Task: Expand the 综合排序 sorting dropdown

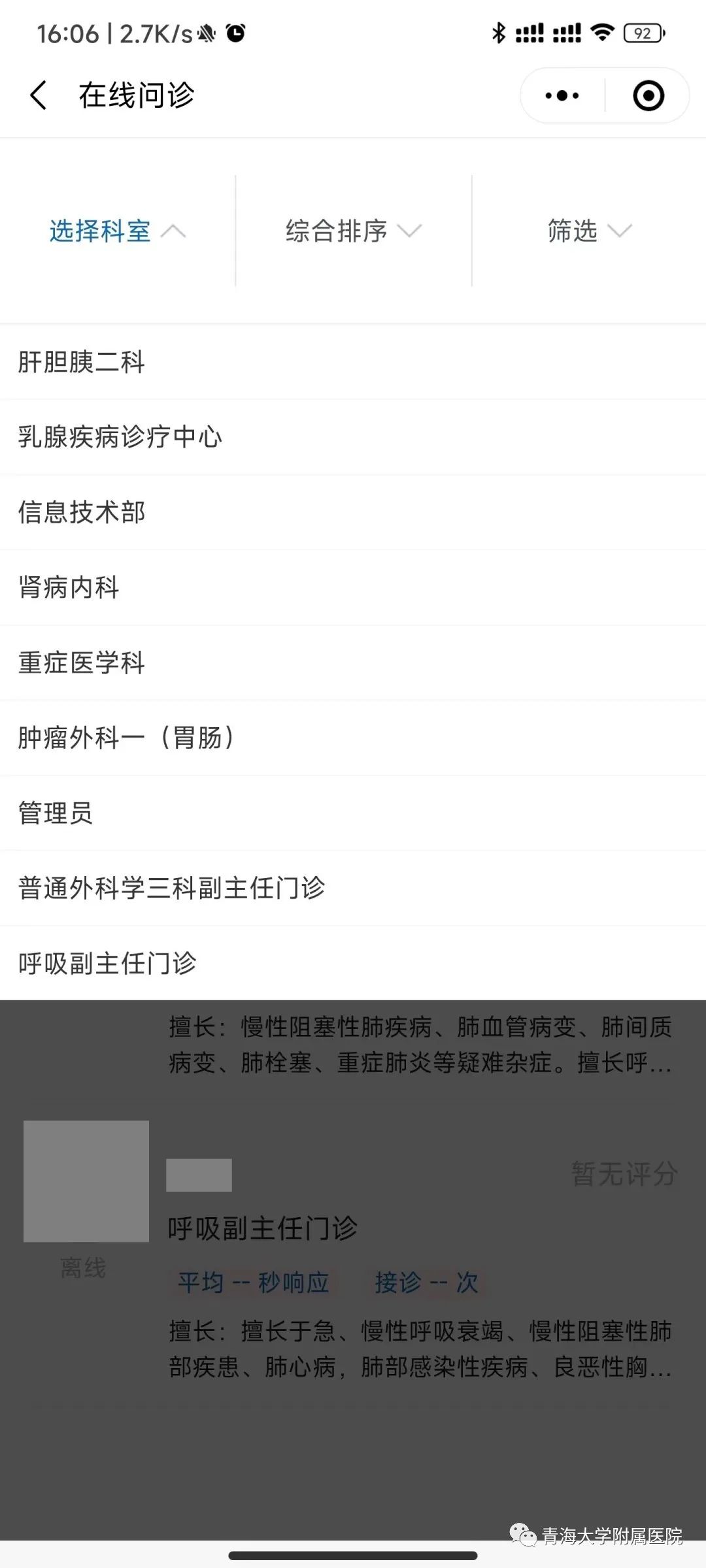Action: [x=353, y=231]
